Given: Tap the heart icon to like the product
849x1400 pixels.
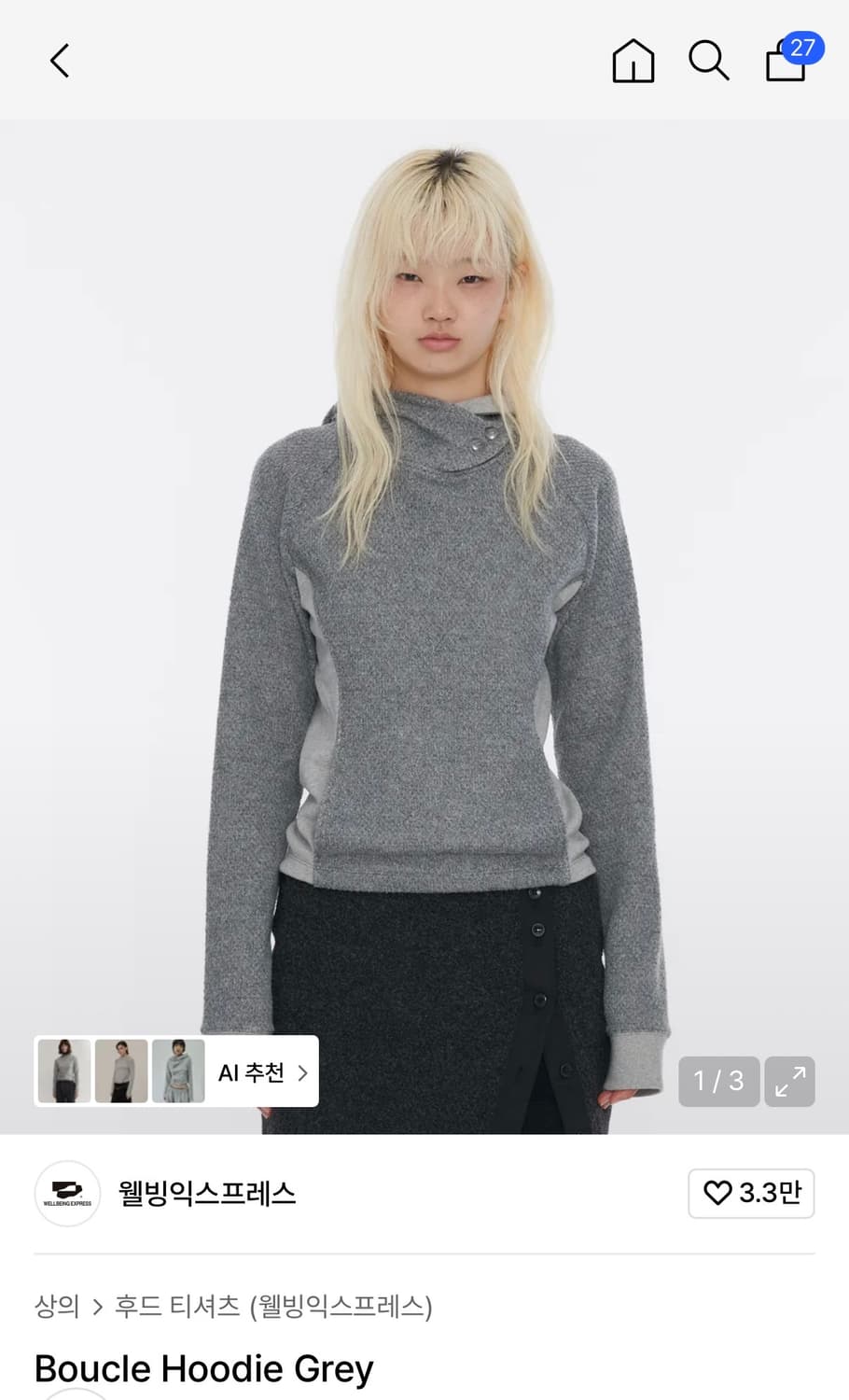Looking at the screenshot, I should (x=717, y=1194).
